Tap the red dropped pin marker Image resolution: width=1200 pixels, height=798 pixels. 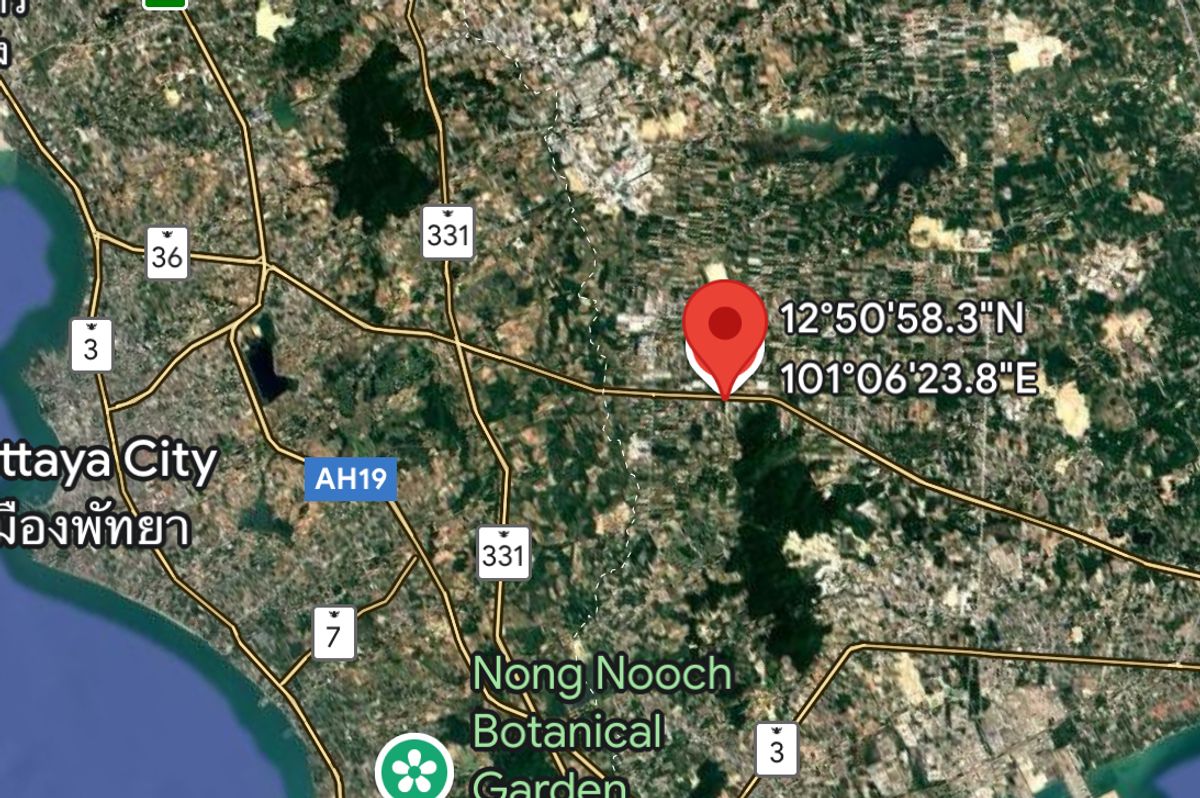(725, 327)
